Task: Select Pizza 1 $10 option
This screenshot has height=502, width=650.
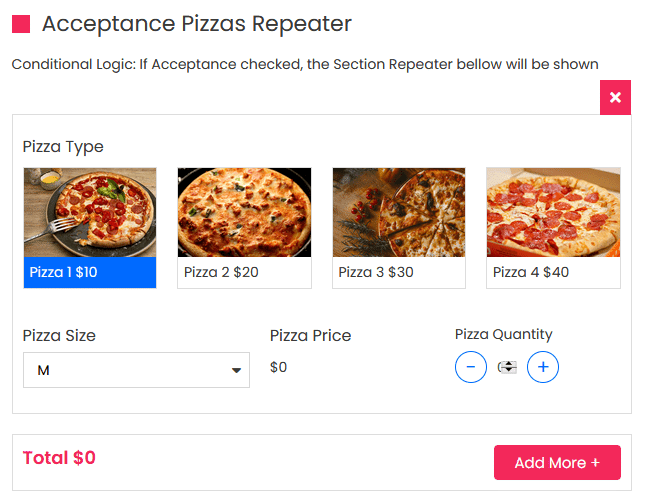Action: (x=90, y=228)
